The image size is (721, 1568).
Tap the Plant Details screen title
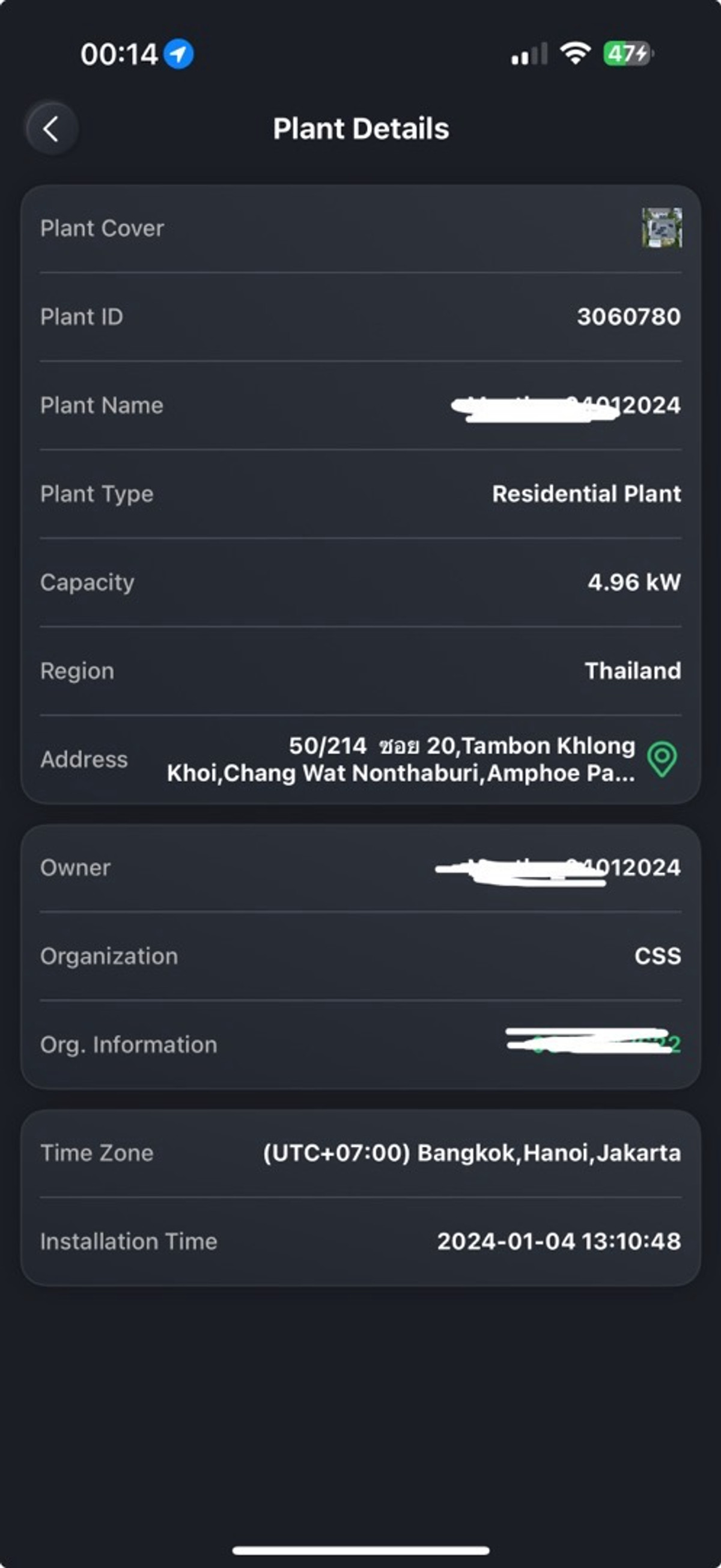(361, 129)
